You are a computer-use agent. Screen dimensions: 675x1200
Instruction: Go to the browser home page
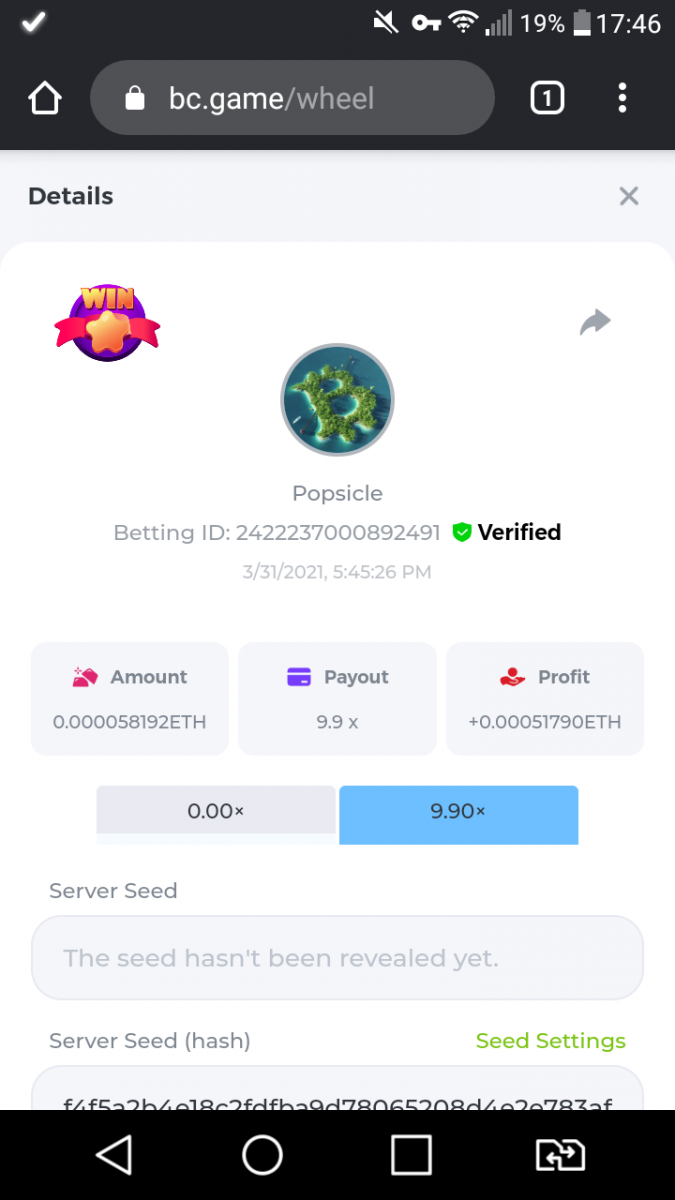coord(45,98)
